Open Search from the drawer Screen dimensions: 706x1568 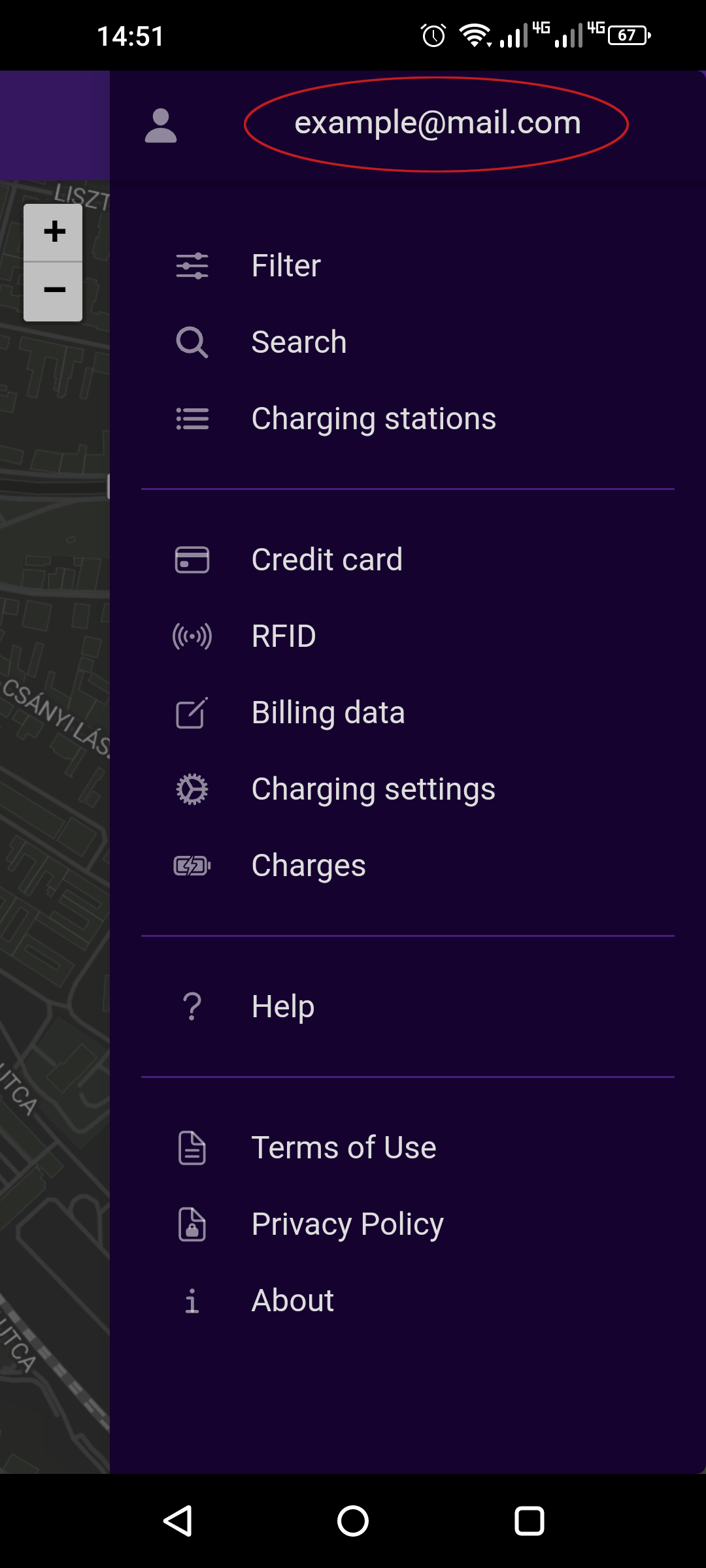click(408, 342)
